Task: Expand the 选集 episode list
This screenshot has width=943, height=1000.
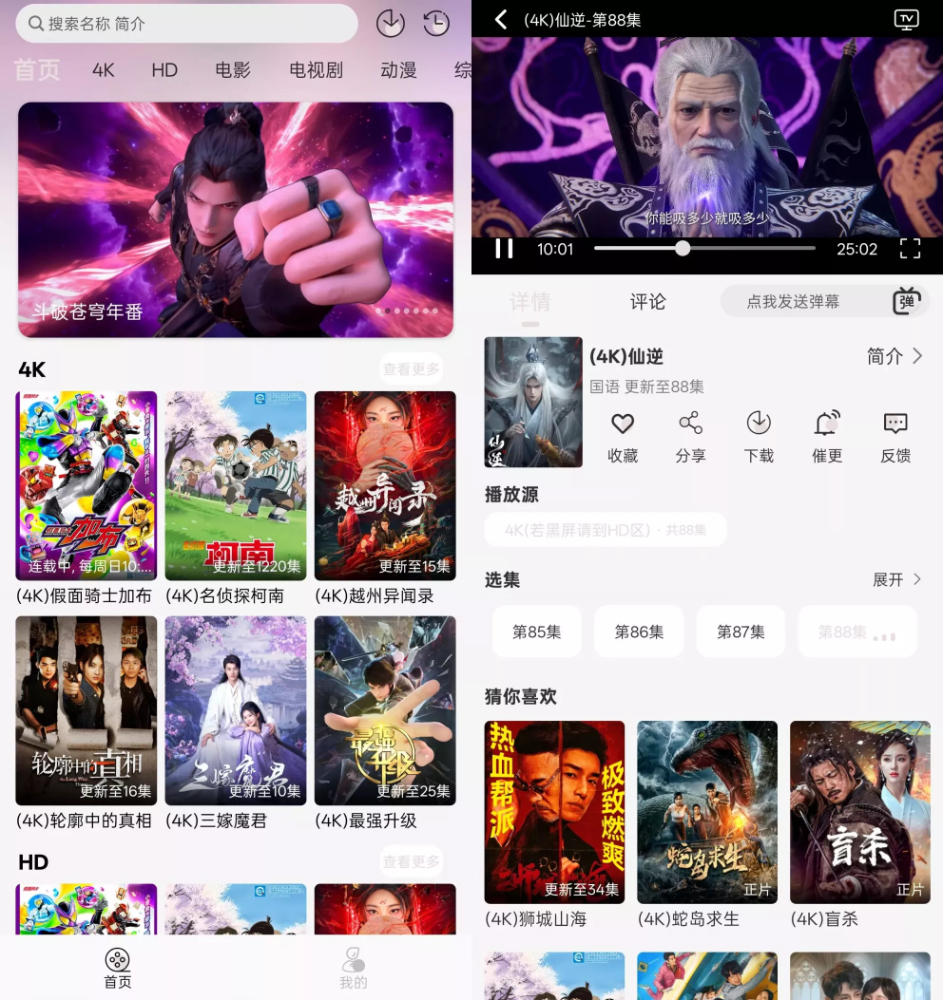Action: [896, 580]
